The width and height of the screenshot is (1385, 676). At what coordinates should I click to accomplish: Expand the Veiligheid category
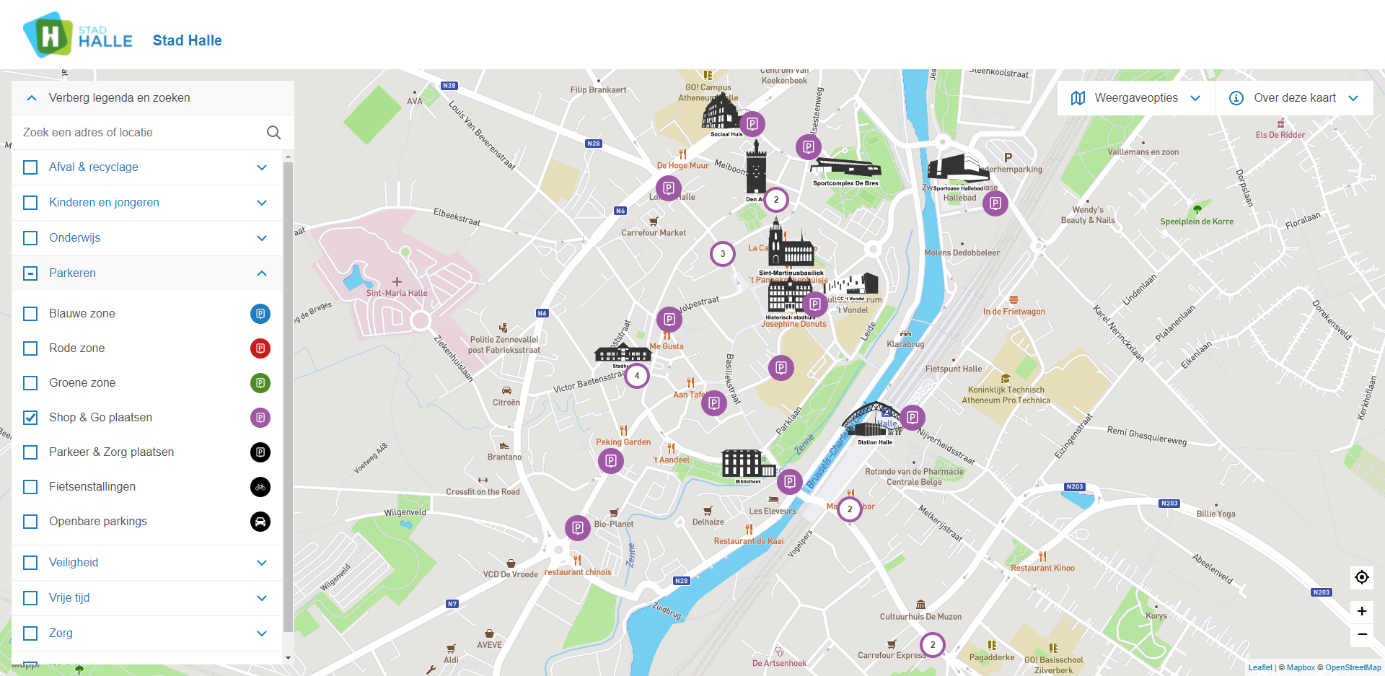(x=262, y=563)
